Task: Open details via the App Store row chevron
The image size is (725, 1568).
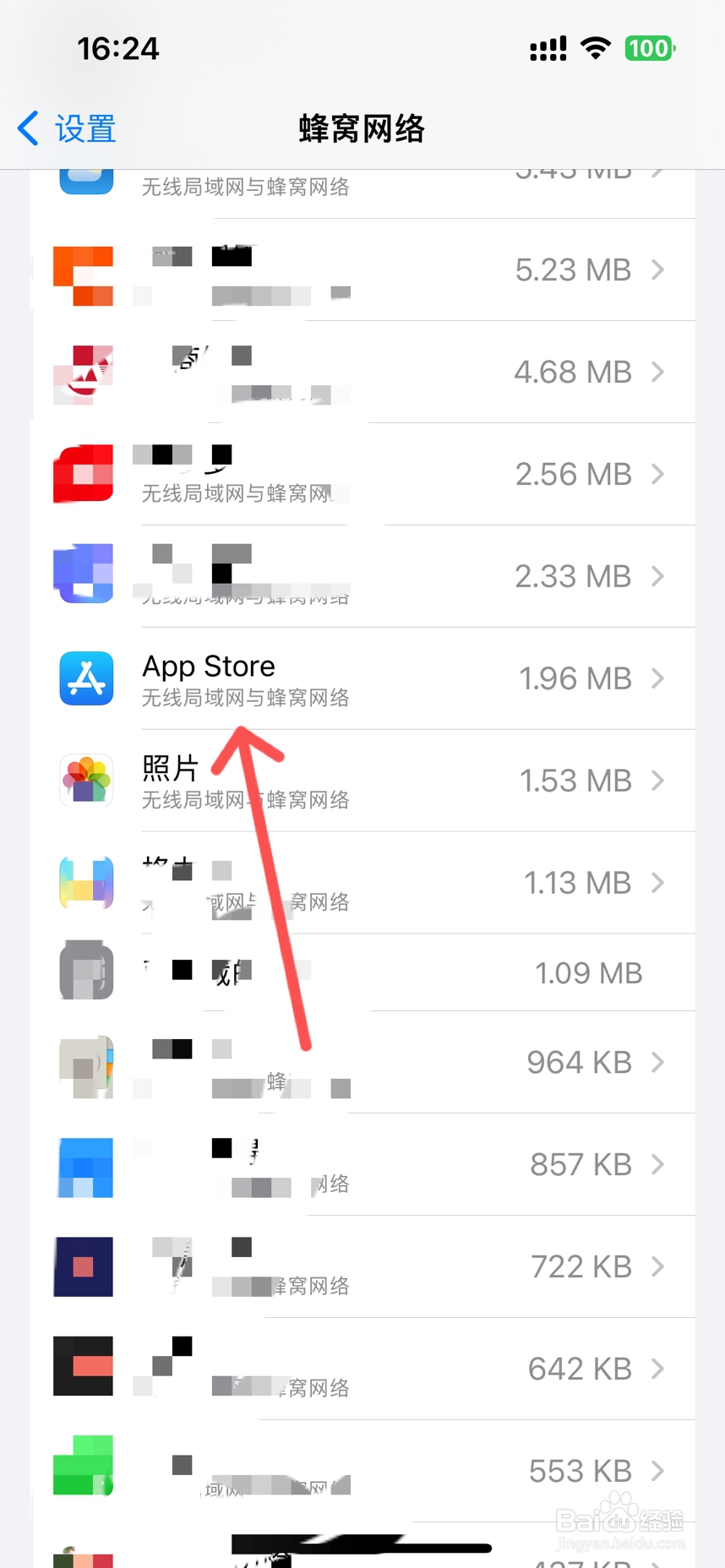Action: 658,678
